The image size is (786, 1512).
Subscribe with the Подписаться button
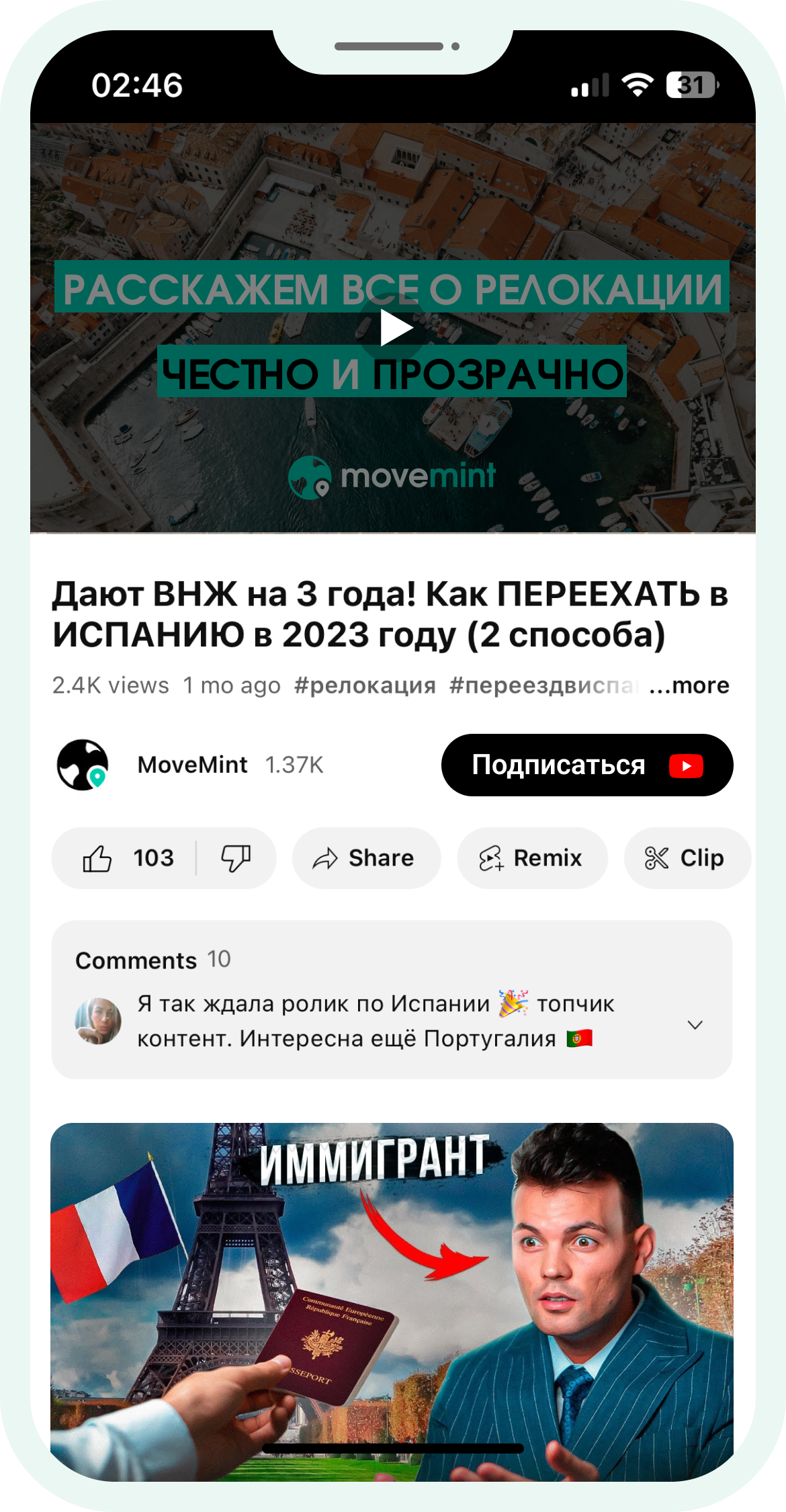pos(586,765)
